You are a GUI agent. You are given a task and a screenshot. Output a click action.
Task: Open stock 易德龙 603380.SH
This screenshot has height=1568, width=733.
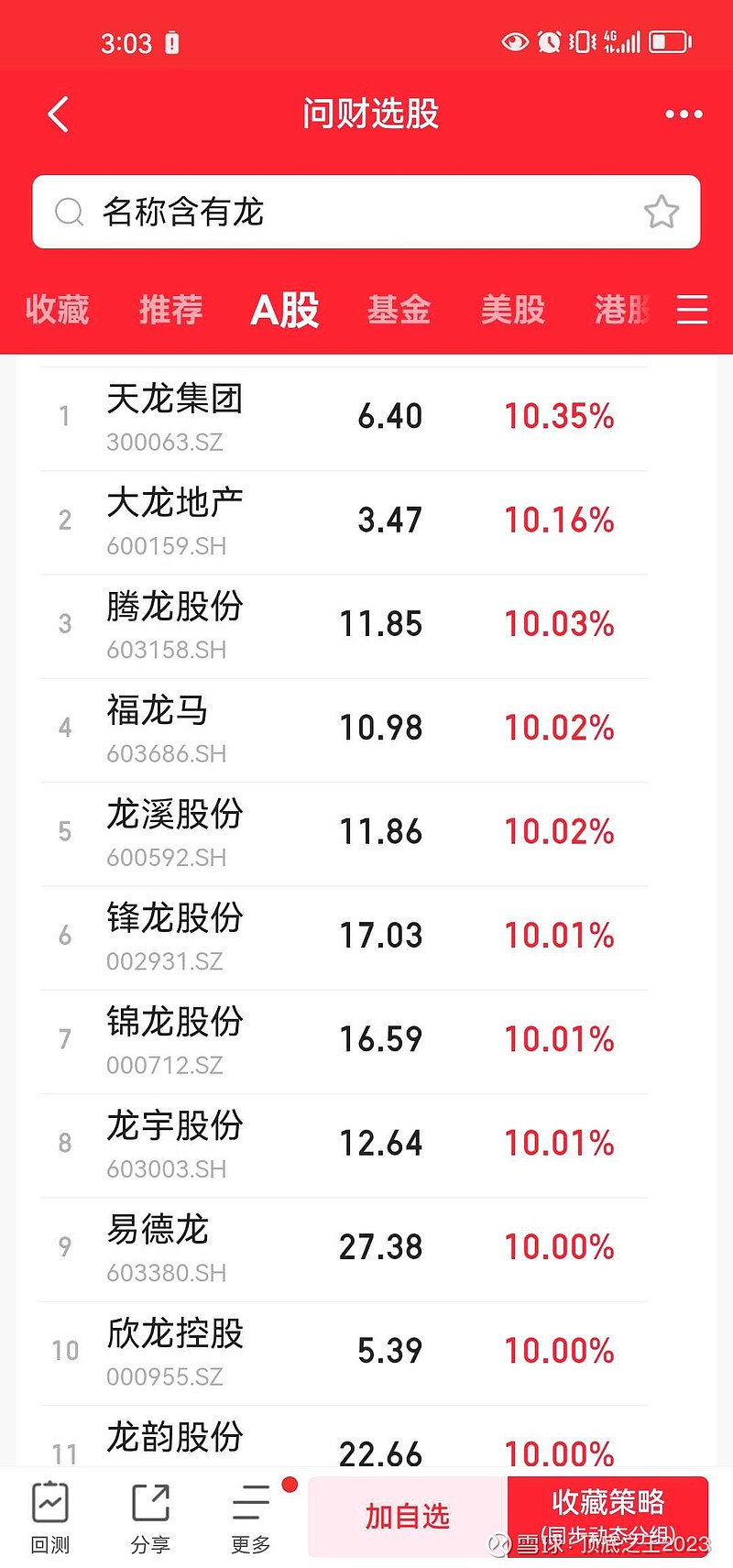coord(344,1250)
